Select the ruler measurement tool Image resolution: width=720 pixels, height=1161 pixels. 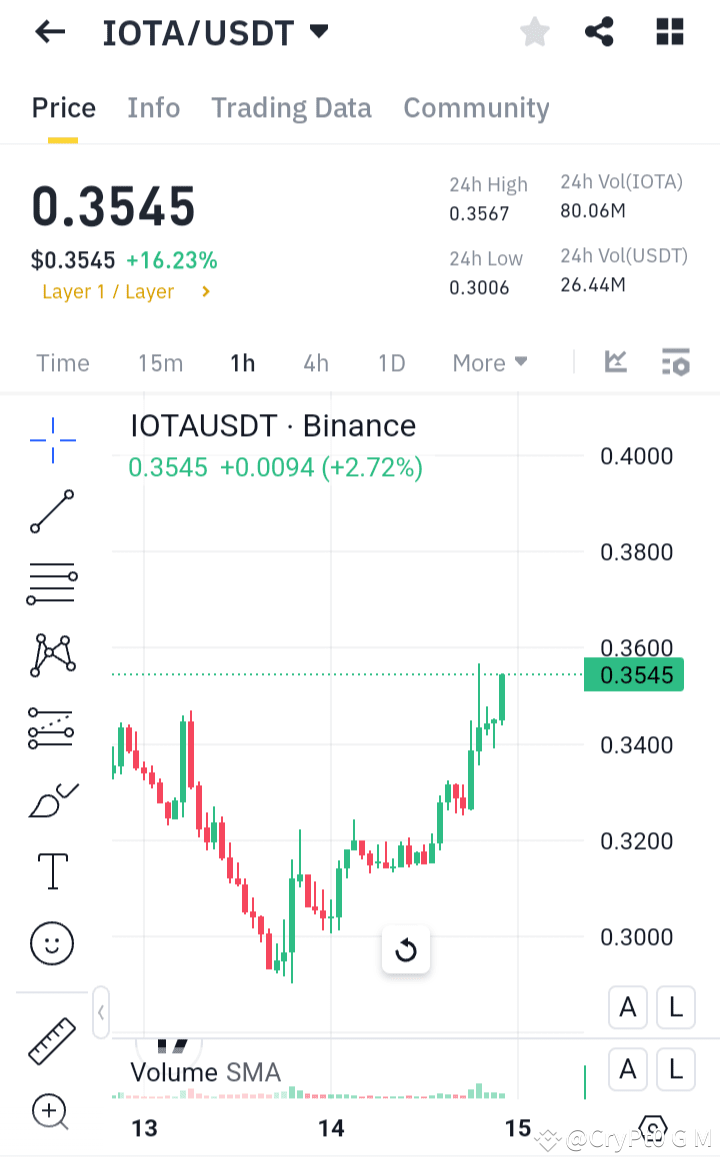pos(50,1039)
